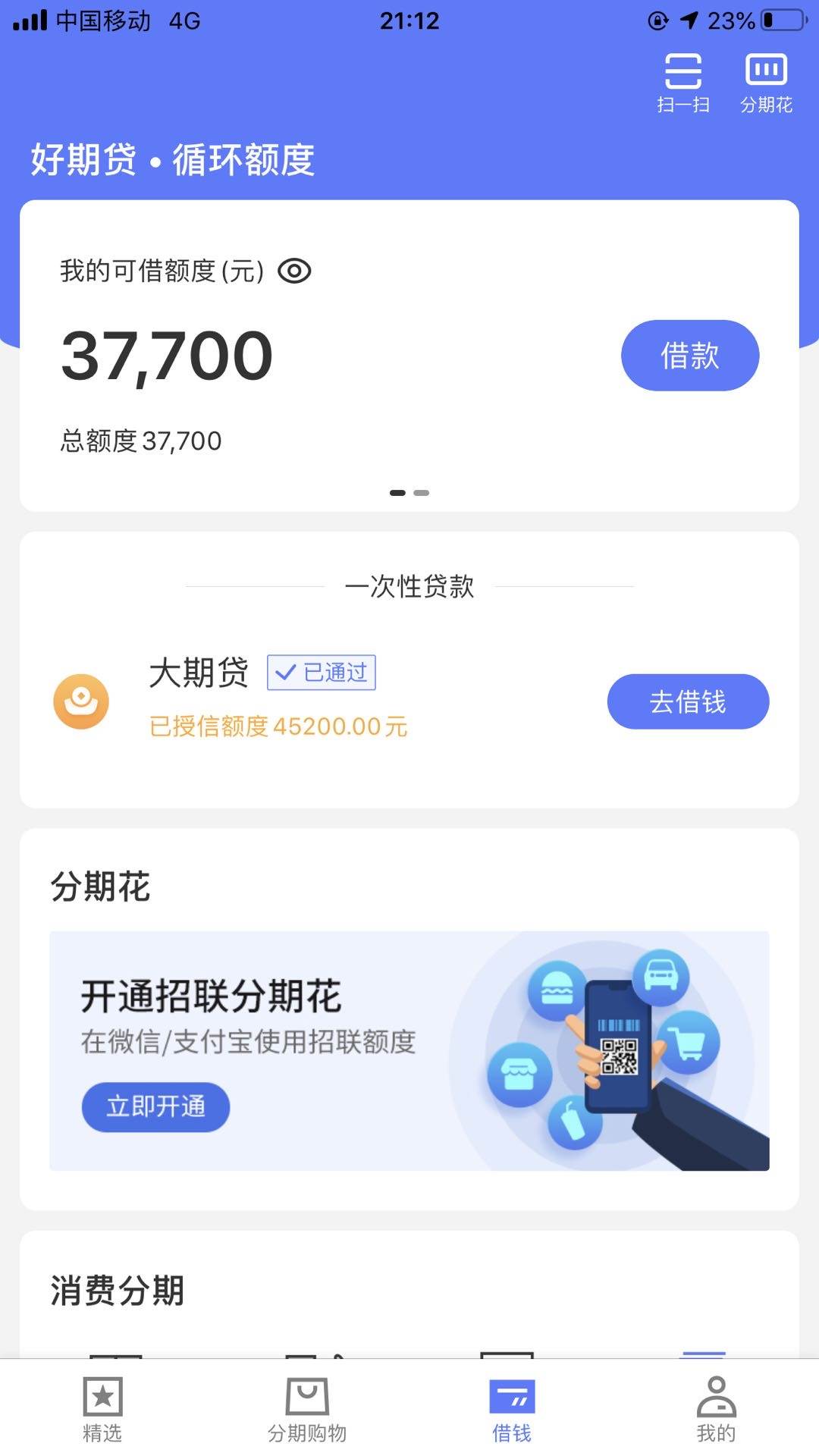Select the first carousel page dot
Viewport: 819px width, 1456px height.
pos(397,492)
